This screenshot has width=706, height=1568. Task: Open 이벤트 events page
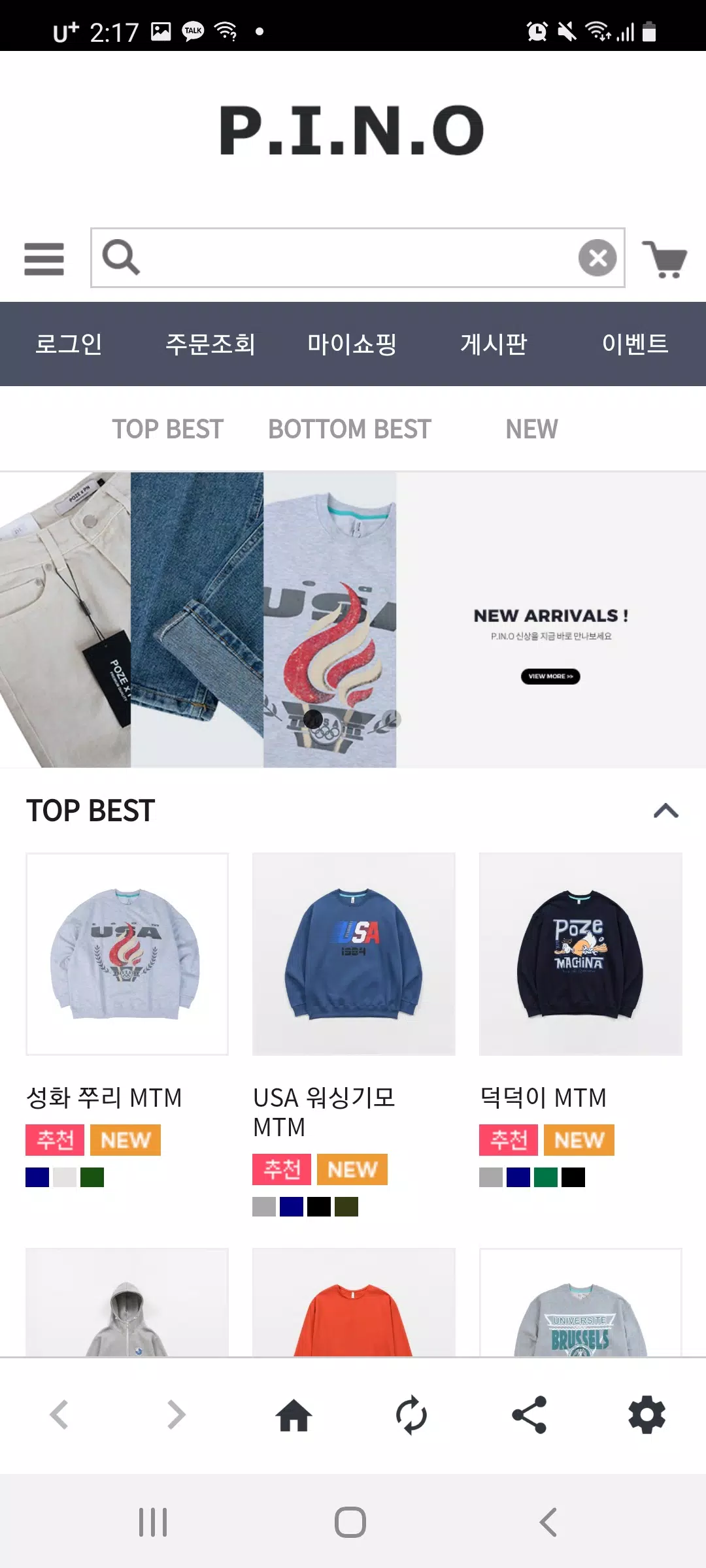[635, 344]
